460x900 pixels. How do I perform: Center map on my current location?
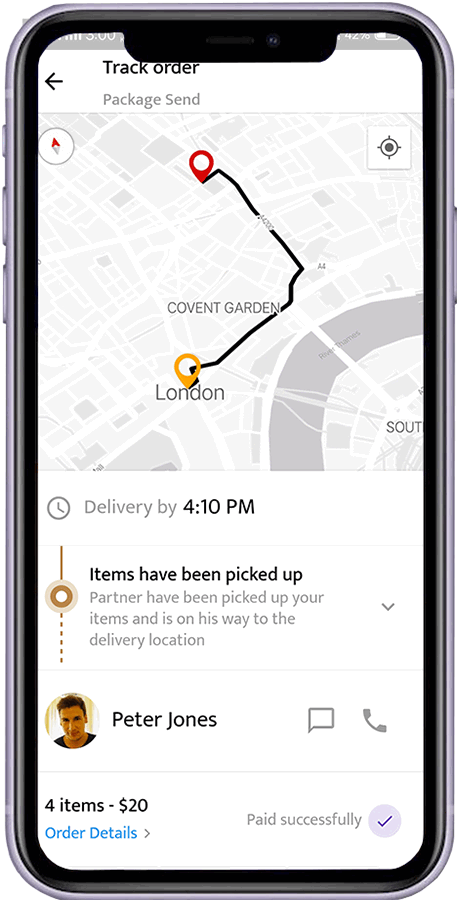click(x=389, y=148)
